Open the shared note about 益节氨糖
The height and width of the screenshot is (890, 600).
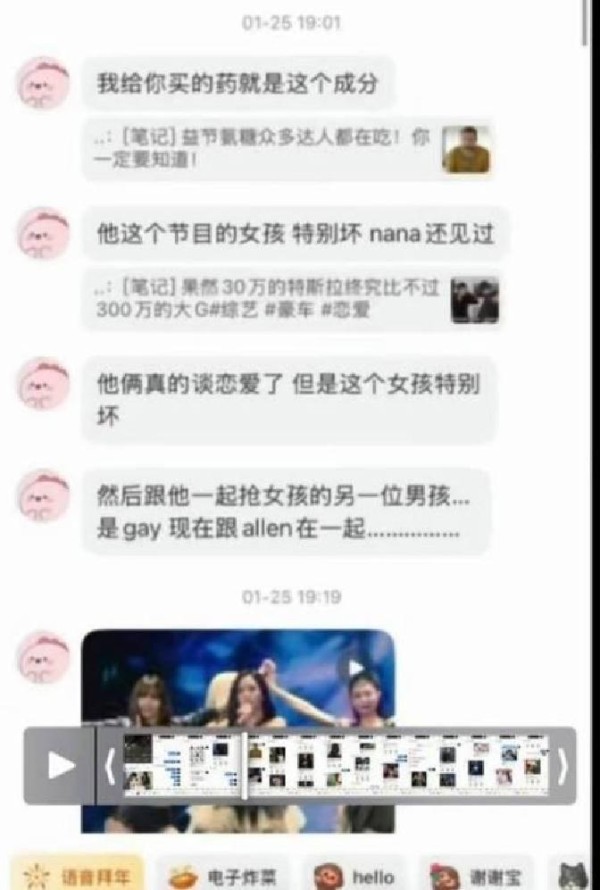(x=288, y=149)
